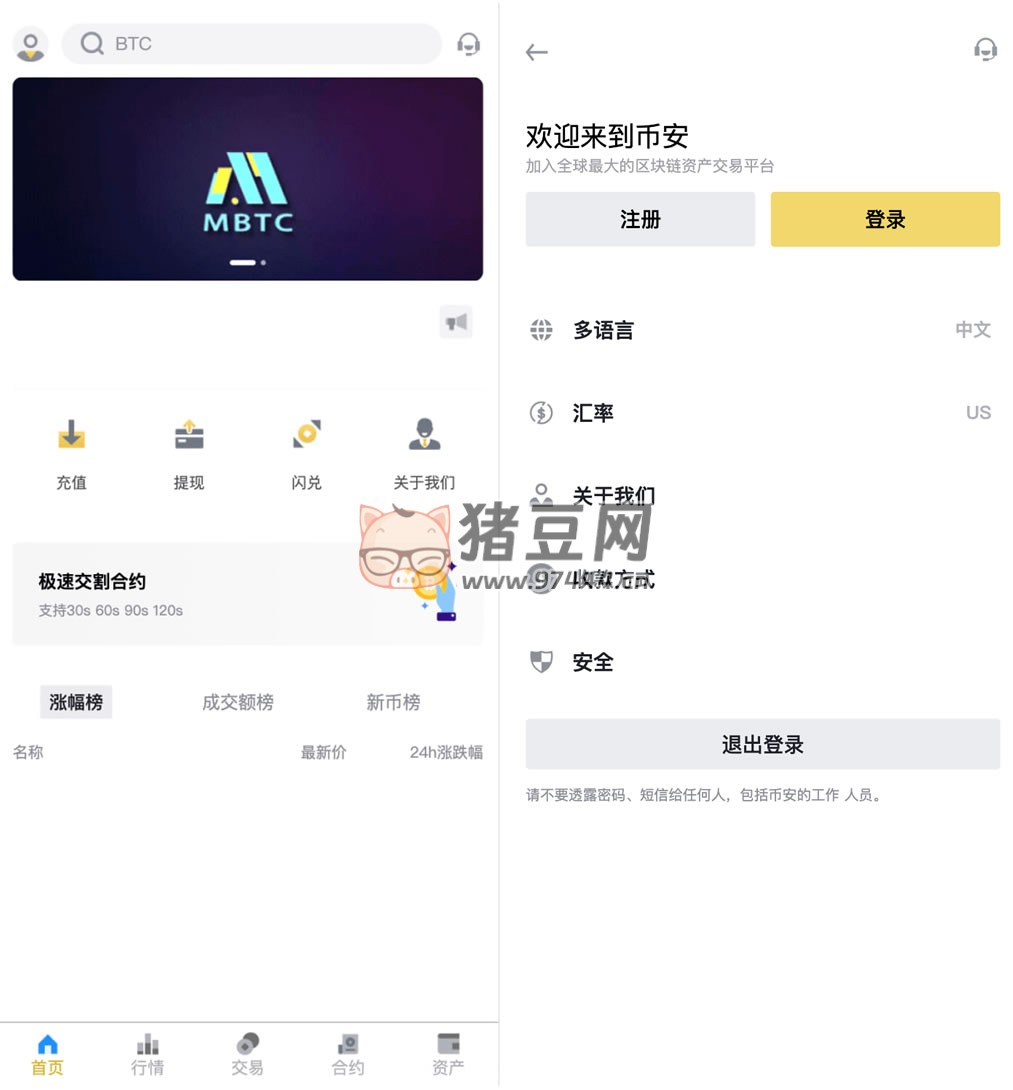
Task: Open the MBTC banner
Action: 247,179
